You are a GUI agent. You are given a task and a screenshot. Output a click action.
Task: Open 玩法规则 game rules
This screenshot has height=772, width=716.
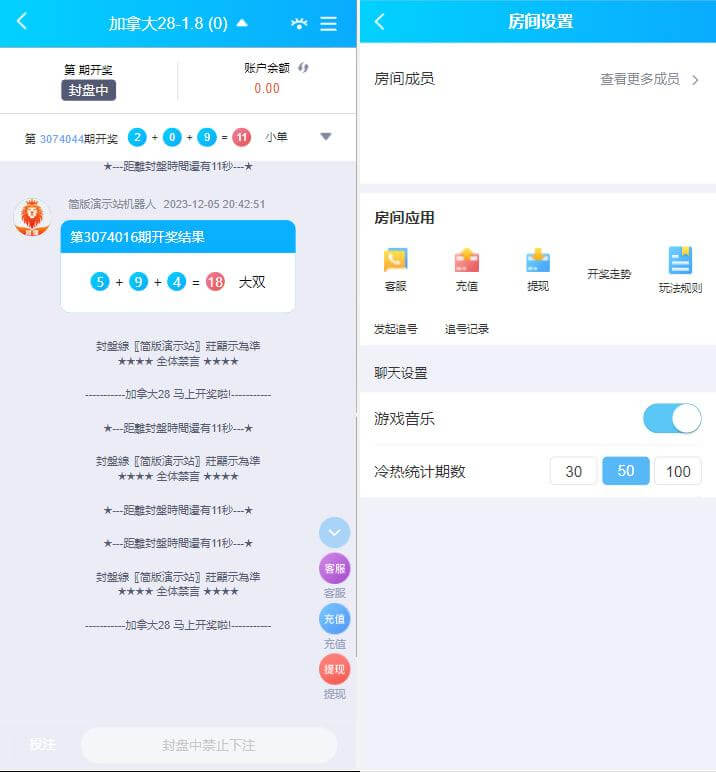coord(680,270)
